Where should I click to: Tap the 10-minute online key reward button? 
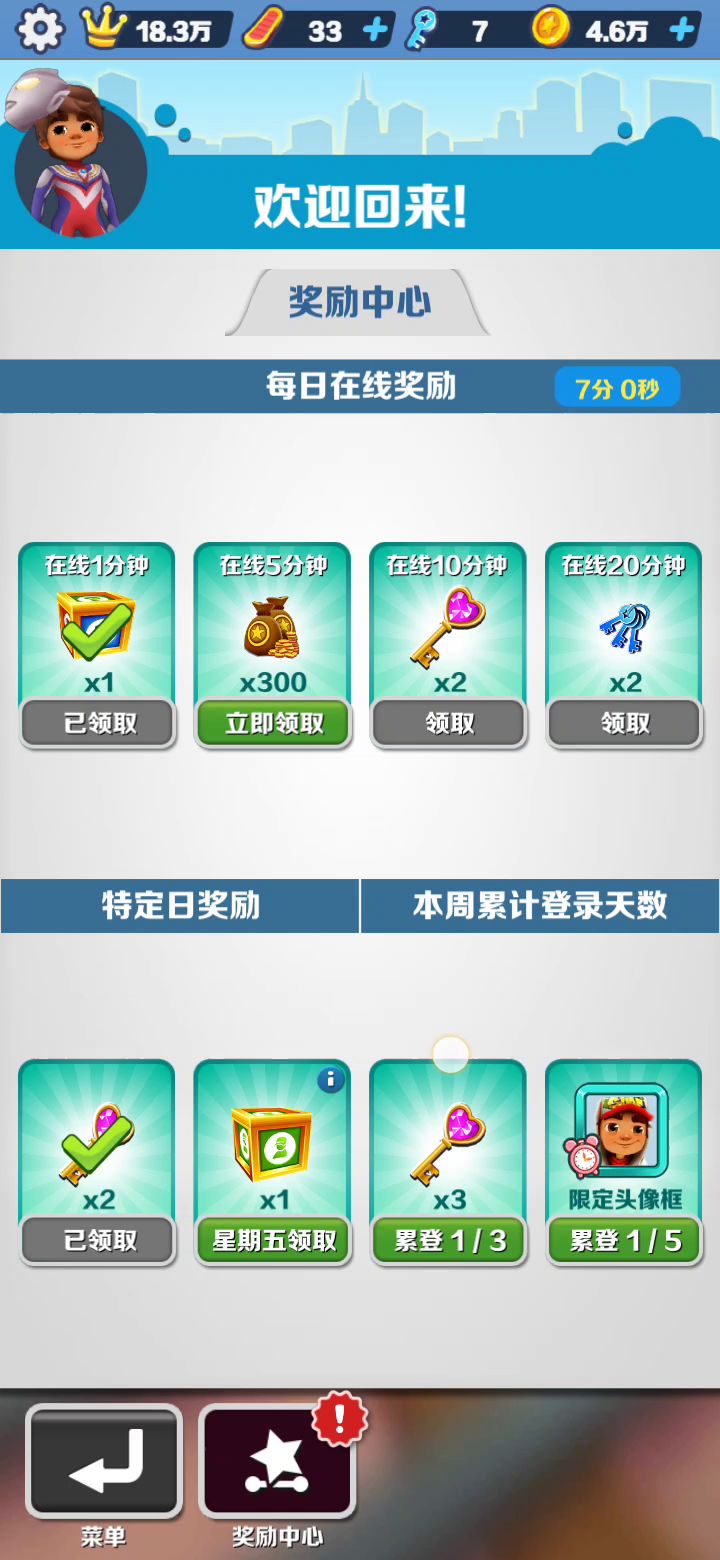pyautogui.click(x=449, y=723)
